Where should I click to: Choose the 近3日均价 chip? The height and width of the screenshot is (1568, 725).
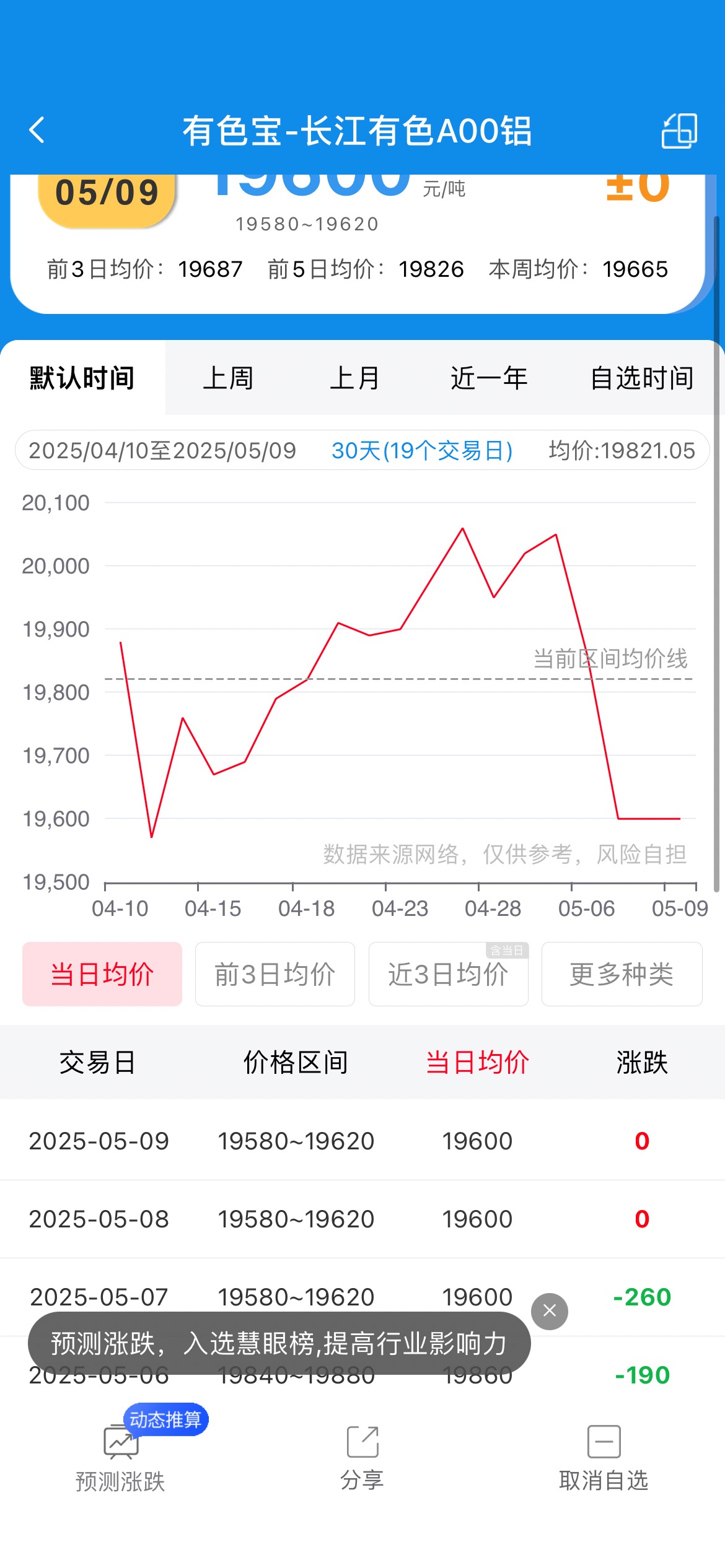[x=449, y=974]
